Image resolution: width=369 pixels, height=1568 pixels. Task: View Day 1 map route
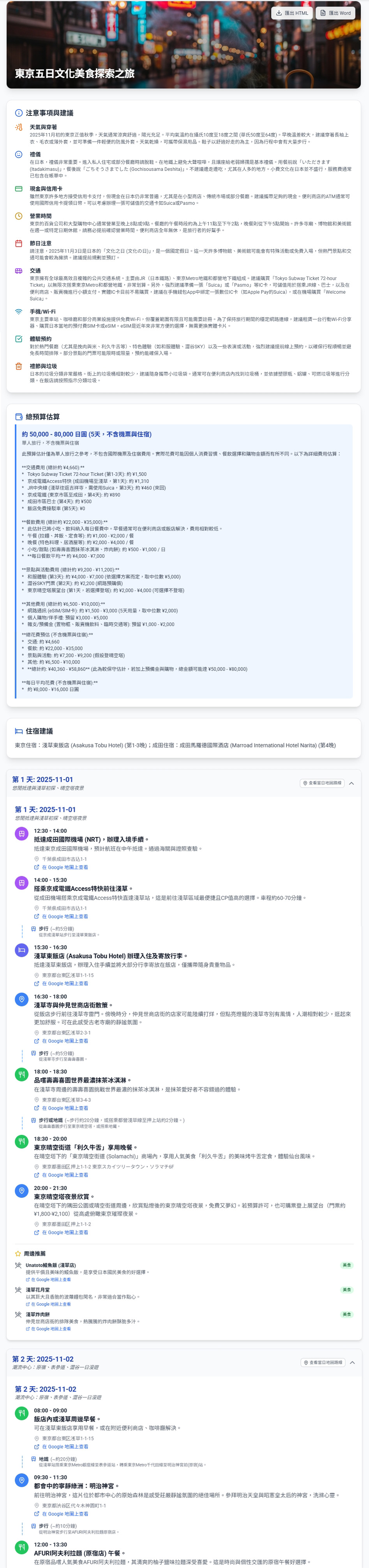[x=322, y=783]
